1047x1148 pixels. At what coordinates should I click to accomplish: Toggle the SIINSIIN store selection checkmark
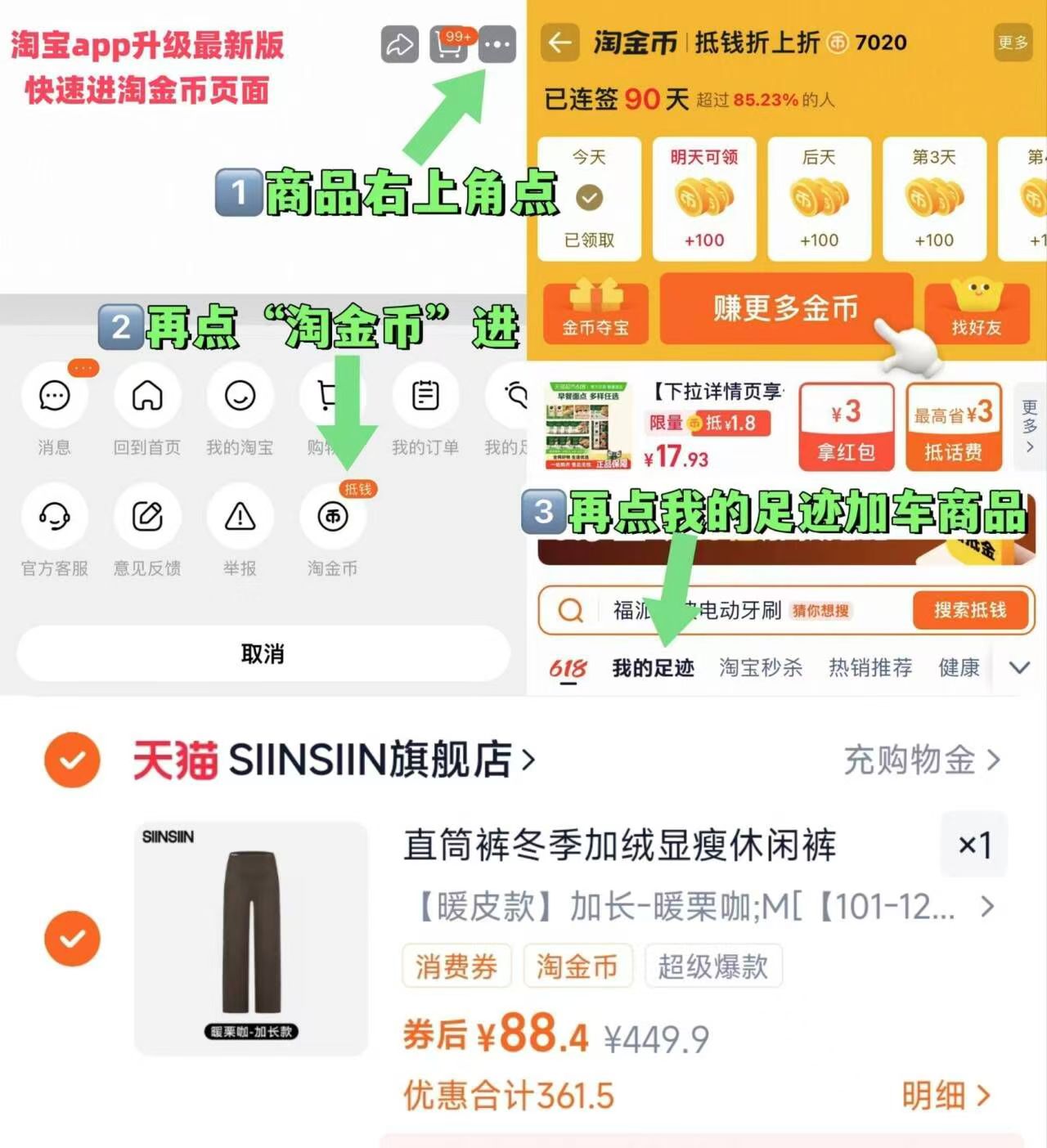click(72, 760)
